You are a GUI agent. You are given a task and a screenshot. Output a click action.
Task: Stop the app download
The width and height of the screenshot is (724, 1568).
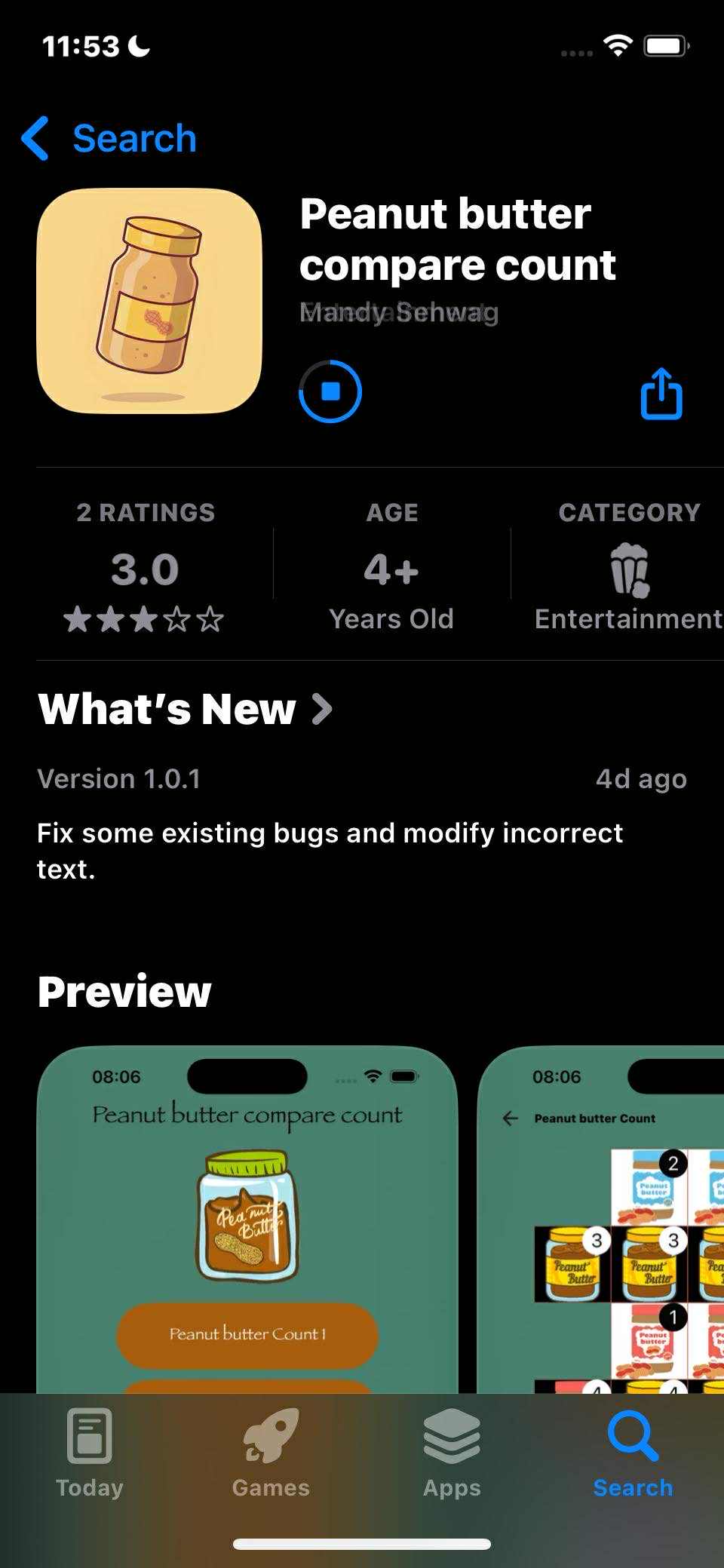click(x=330, y=391)
